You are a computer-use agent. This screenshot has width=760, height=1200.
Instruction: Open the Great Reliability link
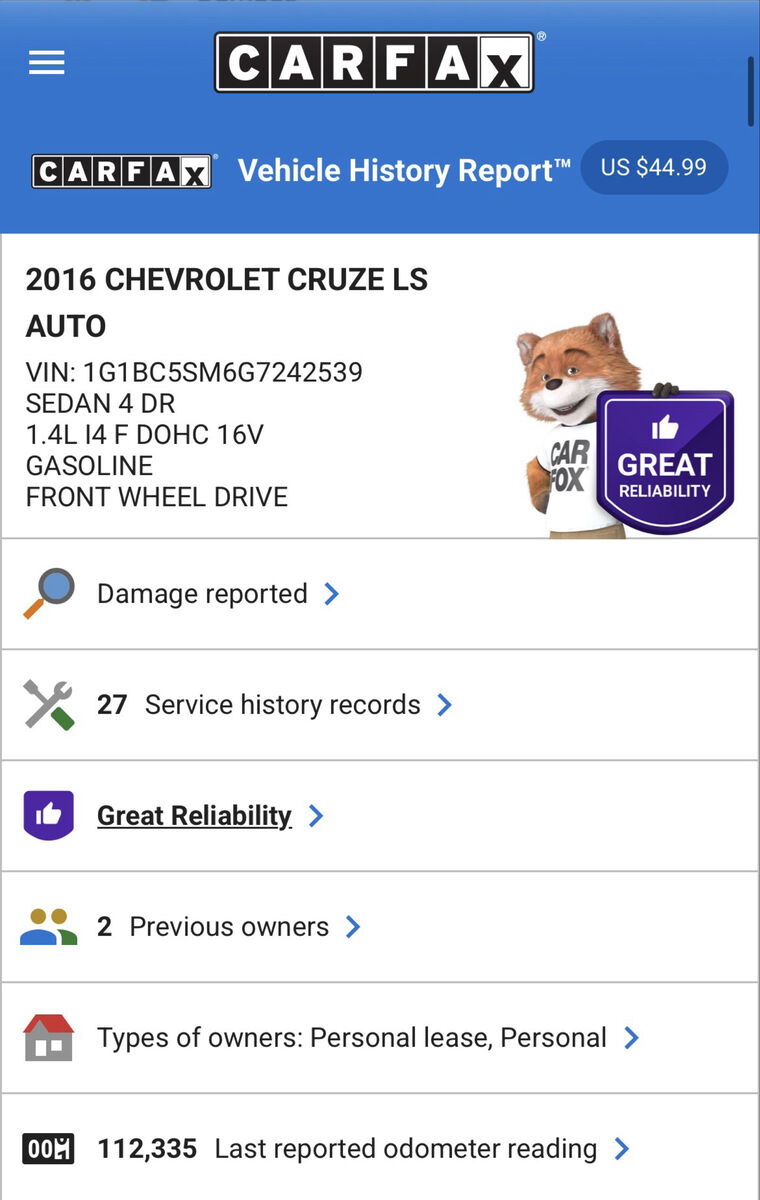[x=194, y=816]
